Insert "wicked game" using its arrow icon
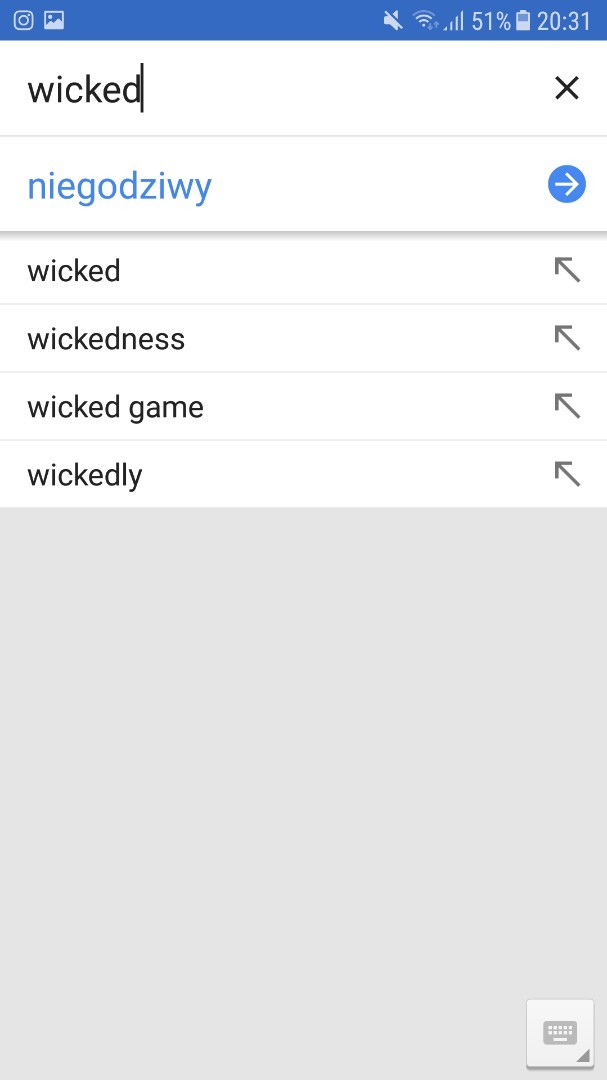This screenshot has height=1080, width=607. [567, 406]
